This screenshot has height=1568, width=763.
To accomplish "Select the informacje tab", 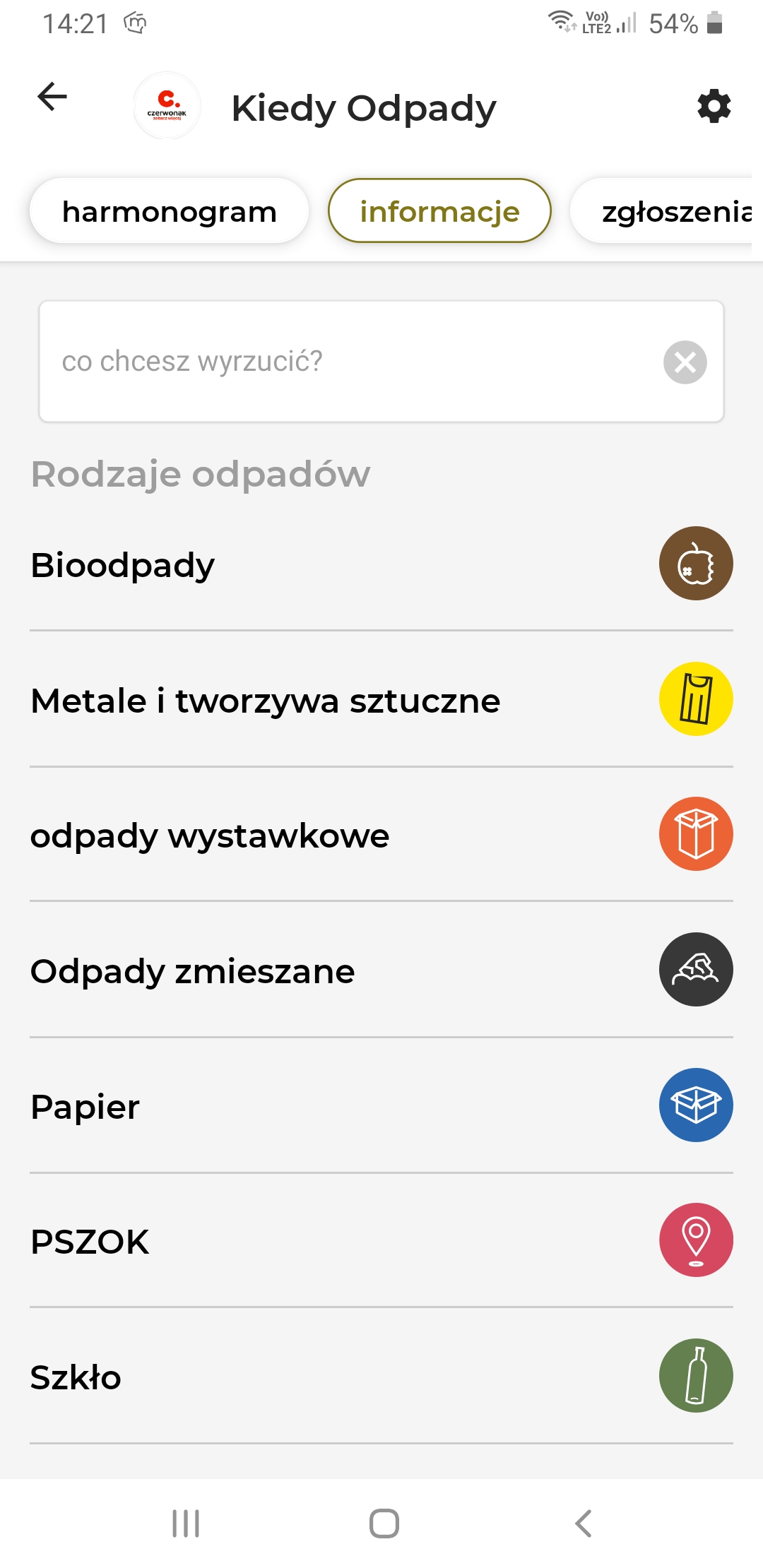I will click(x=439, y=211).
